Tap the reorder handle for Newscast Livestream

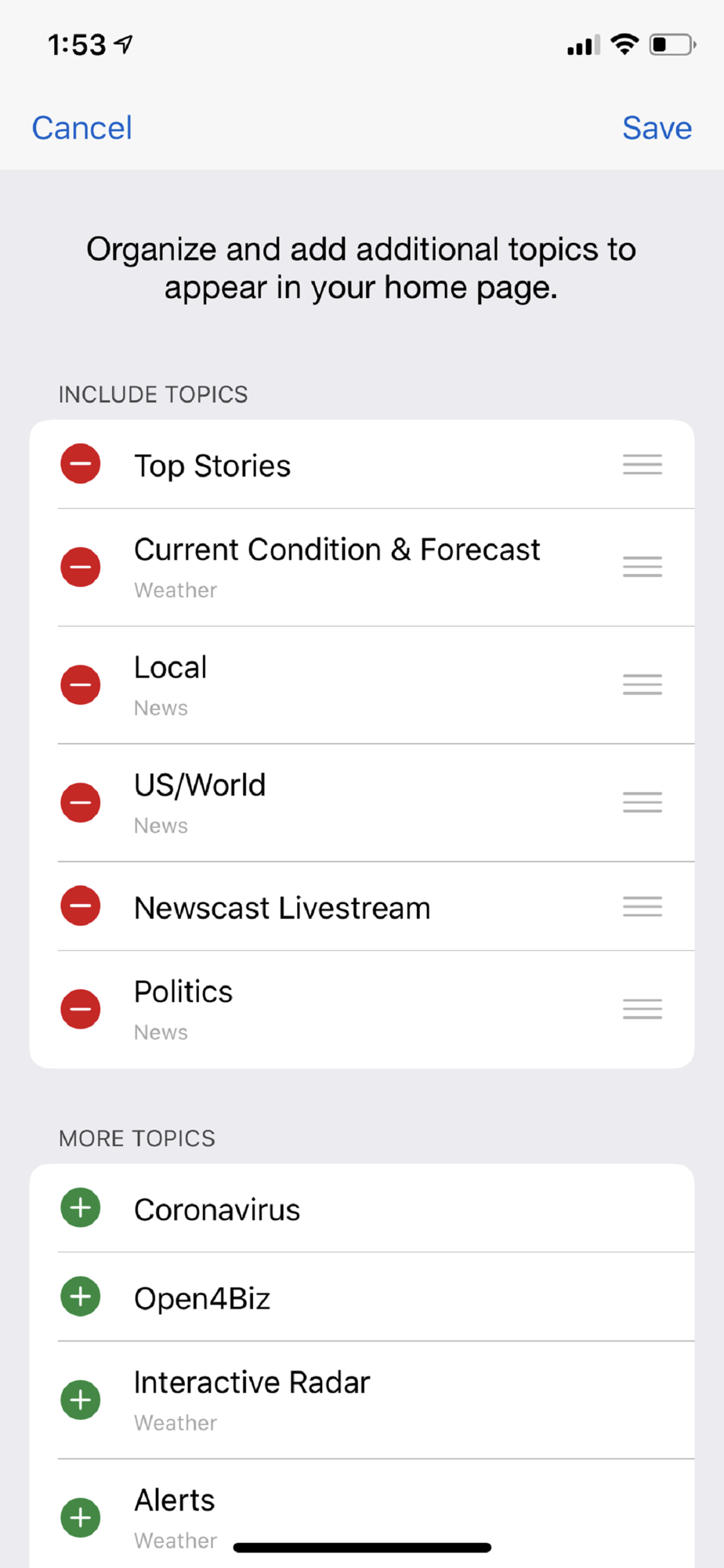click(643, 906)
